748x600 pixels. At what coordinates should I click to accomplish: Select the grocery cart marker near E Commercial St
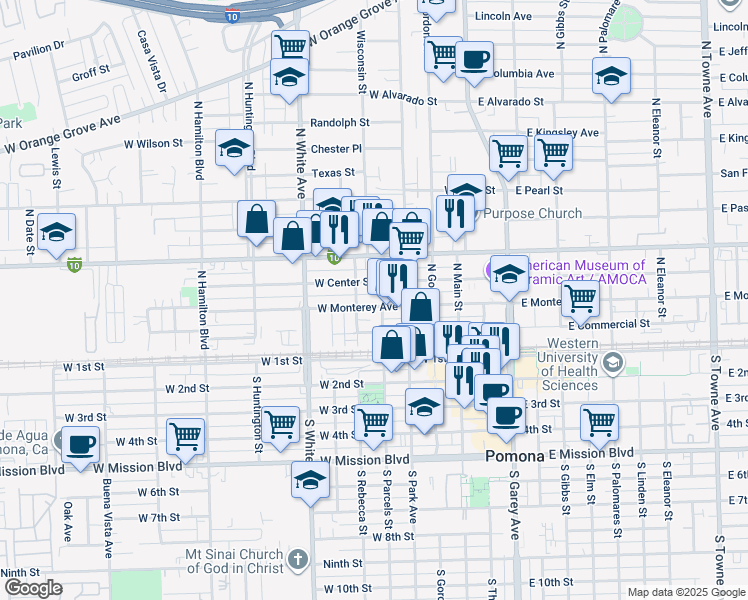[580, 298]
